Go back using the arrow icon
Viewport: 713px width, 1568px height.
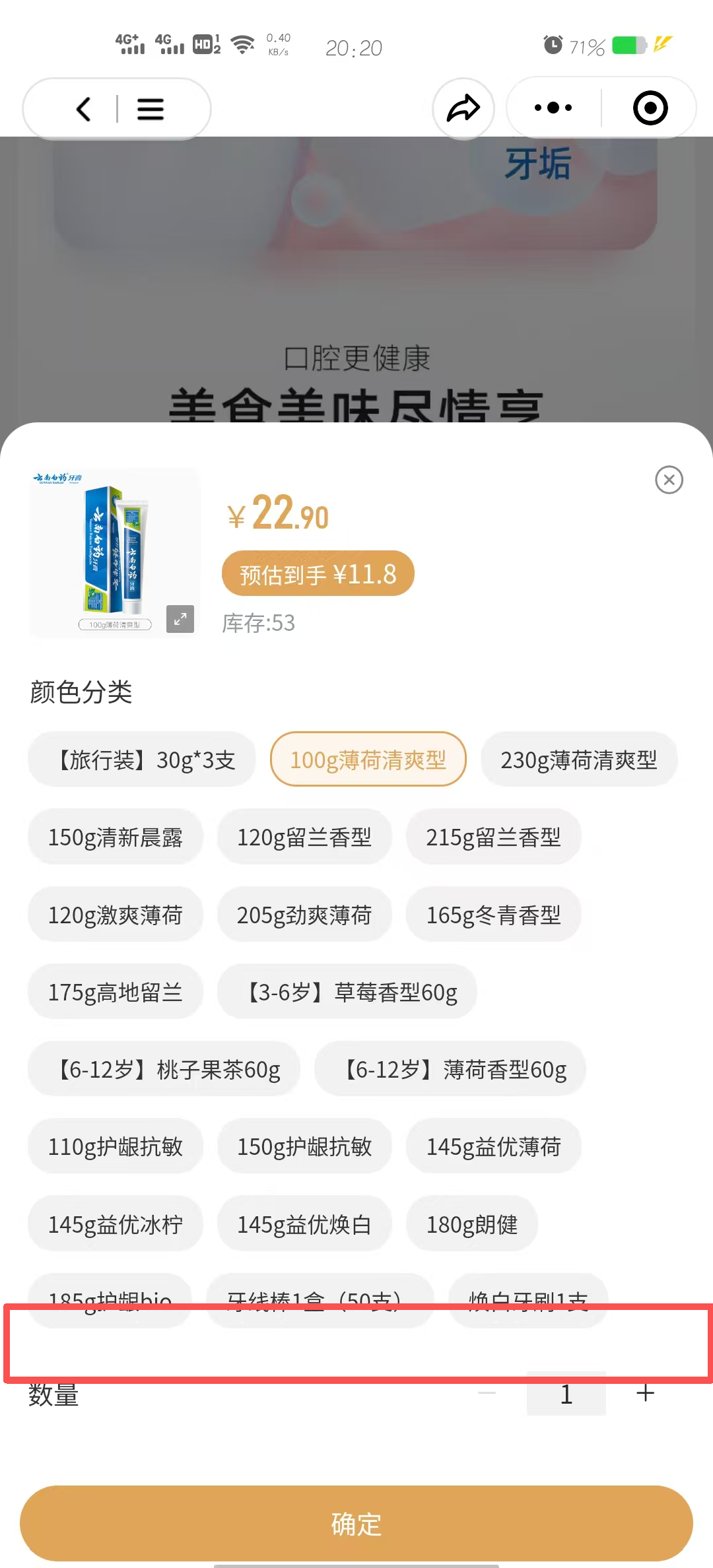coord(84,109)
